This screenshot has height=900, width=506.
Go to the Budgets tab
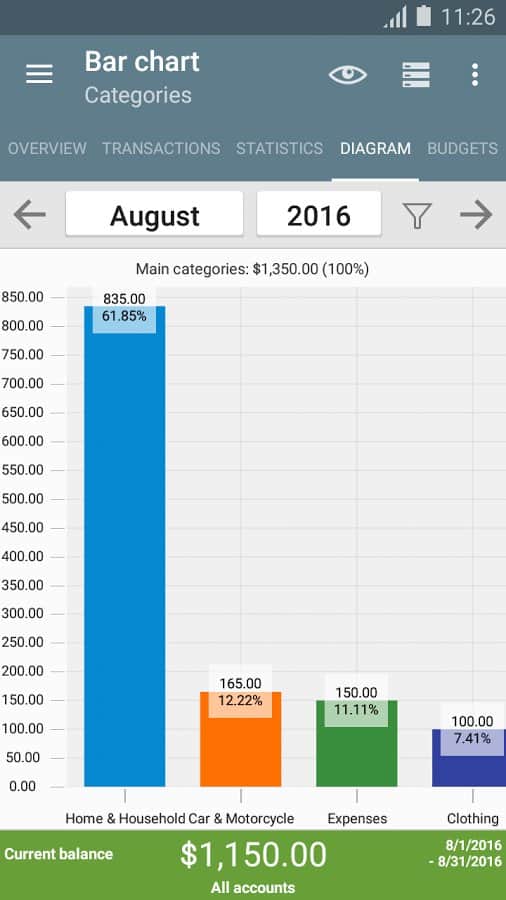[x=462, y=148]
